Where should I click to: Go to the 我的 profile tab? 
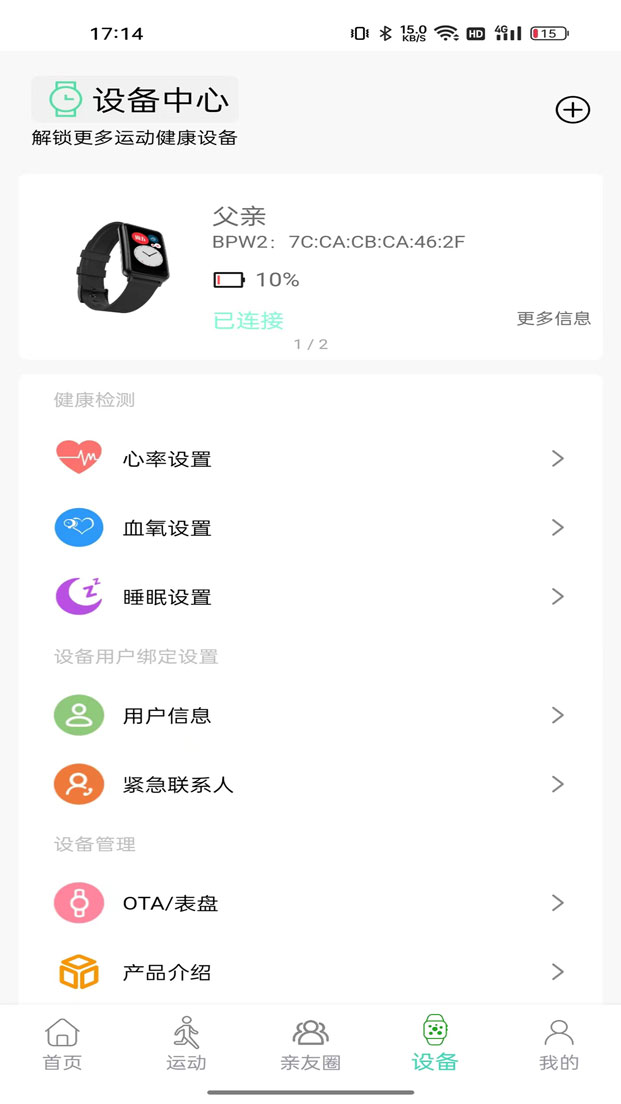pos(558,1045)
